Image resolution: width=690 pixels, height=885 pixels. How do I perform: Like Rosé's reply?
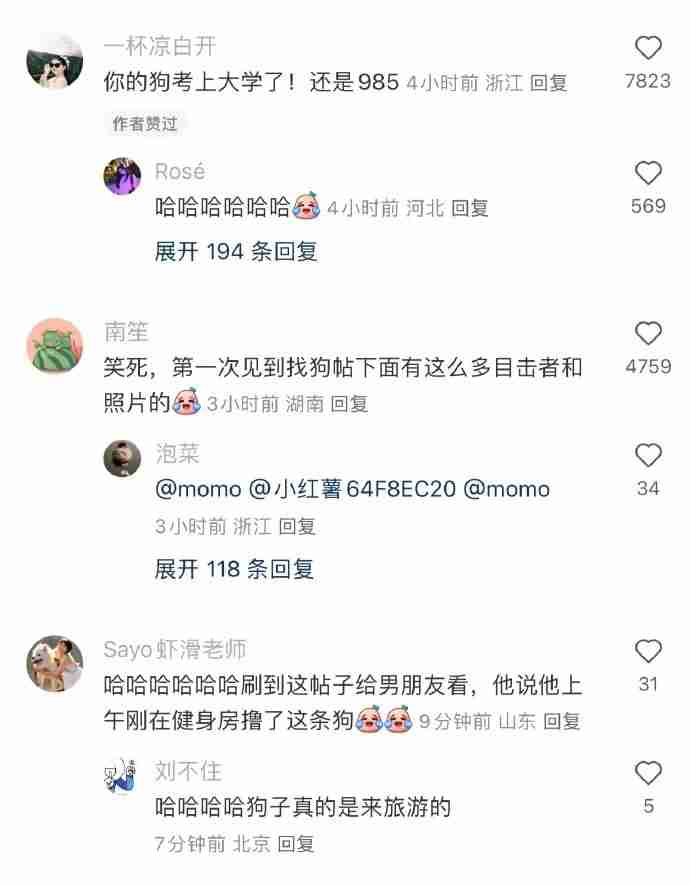[x=648, y=173]
